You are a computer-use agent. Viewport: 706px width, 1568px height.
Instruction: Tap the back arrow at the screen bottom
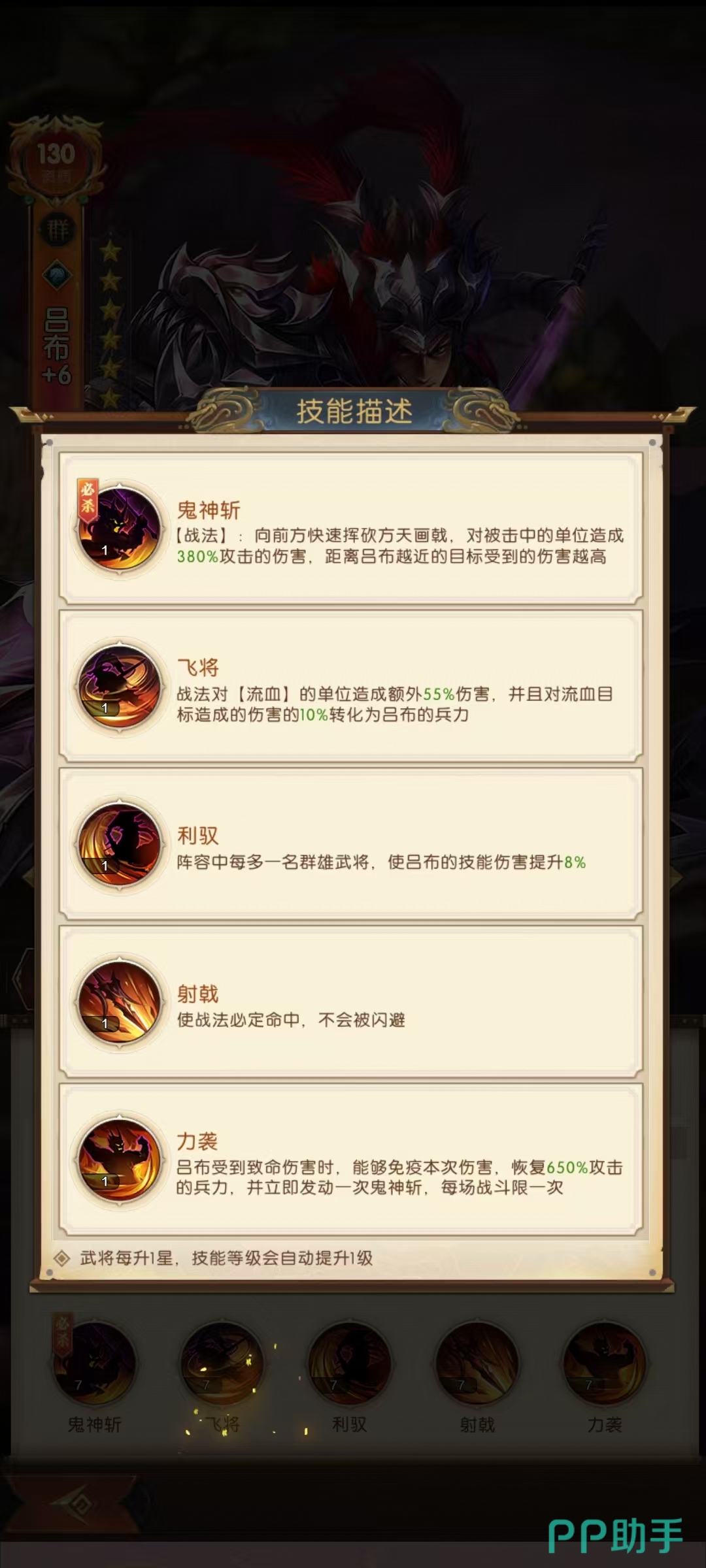point(78,1505)
